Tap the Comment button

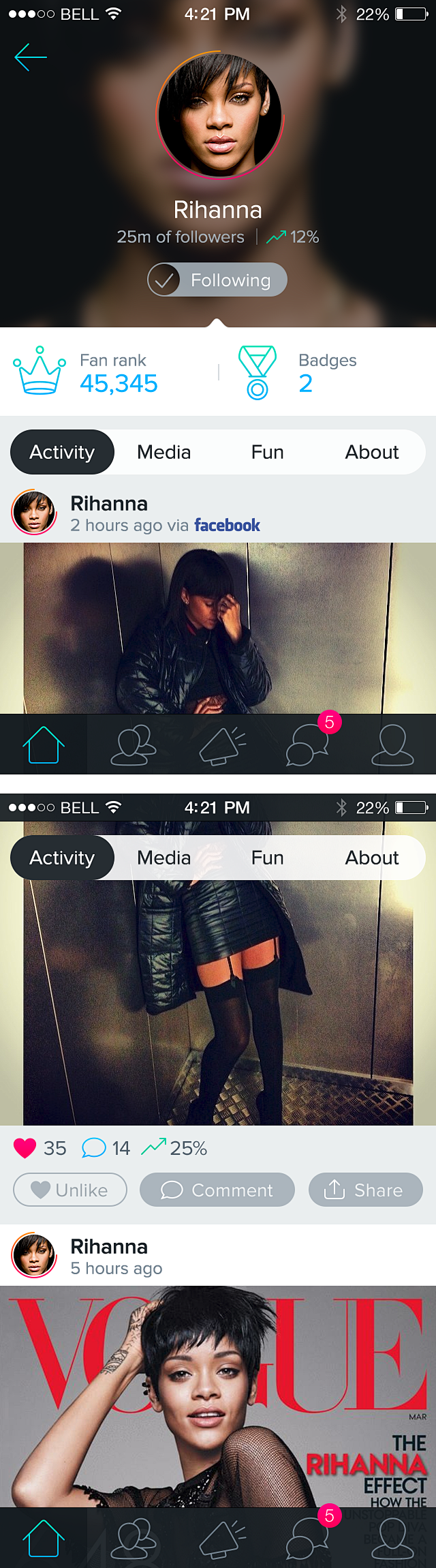(x=217, y=1190)
